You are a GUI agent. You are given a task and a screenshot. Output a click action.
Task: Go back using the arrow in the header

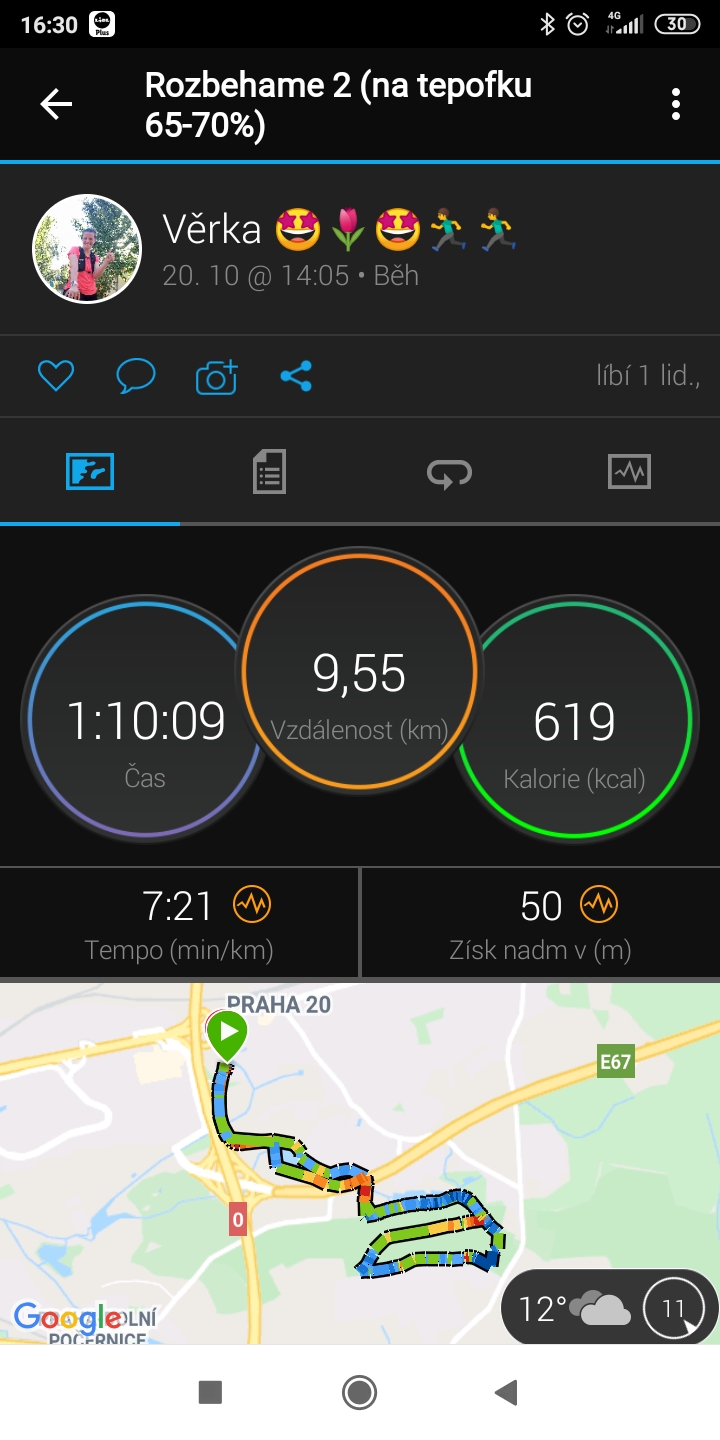[x=56, y=104]
